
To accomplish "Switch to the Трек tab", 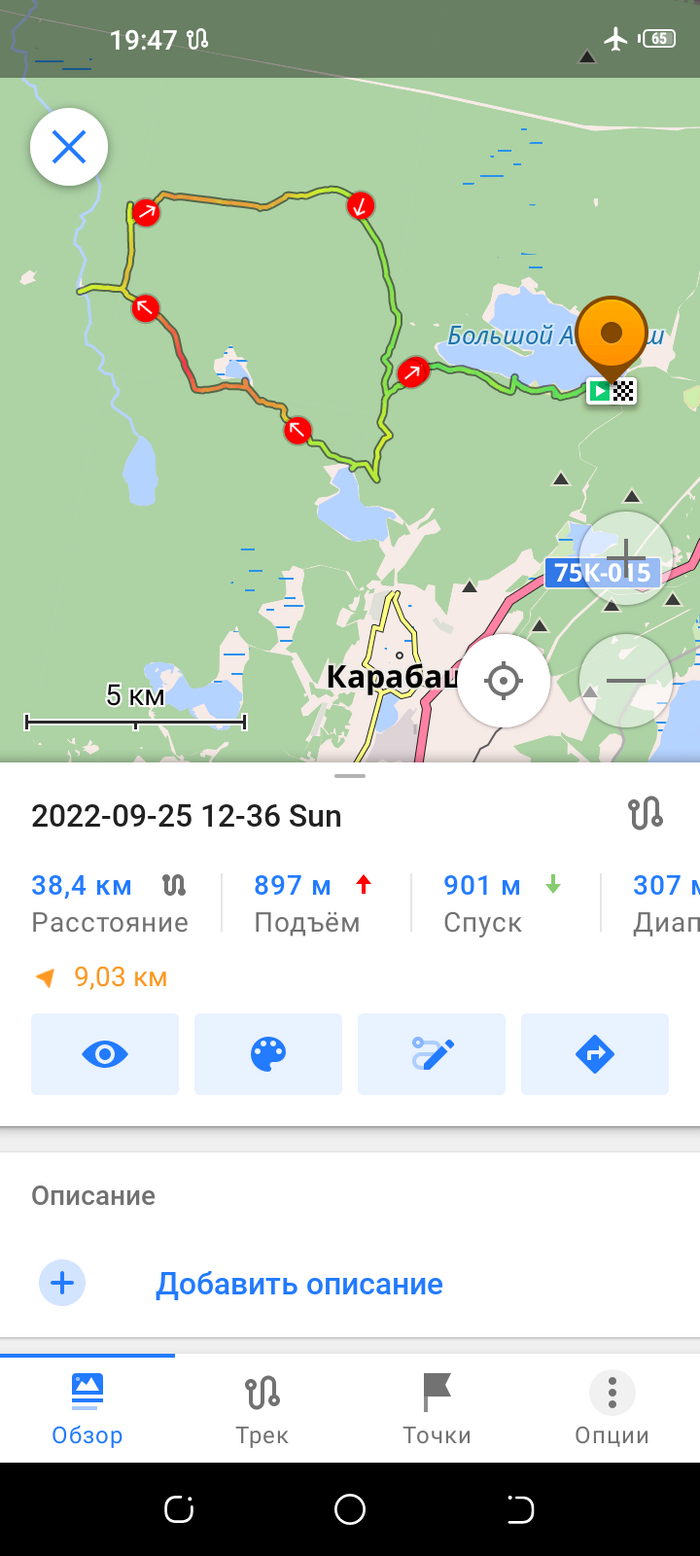I will click(262, 1410).
